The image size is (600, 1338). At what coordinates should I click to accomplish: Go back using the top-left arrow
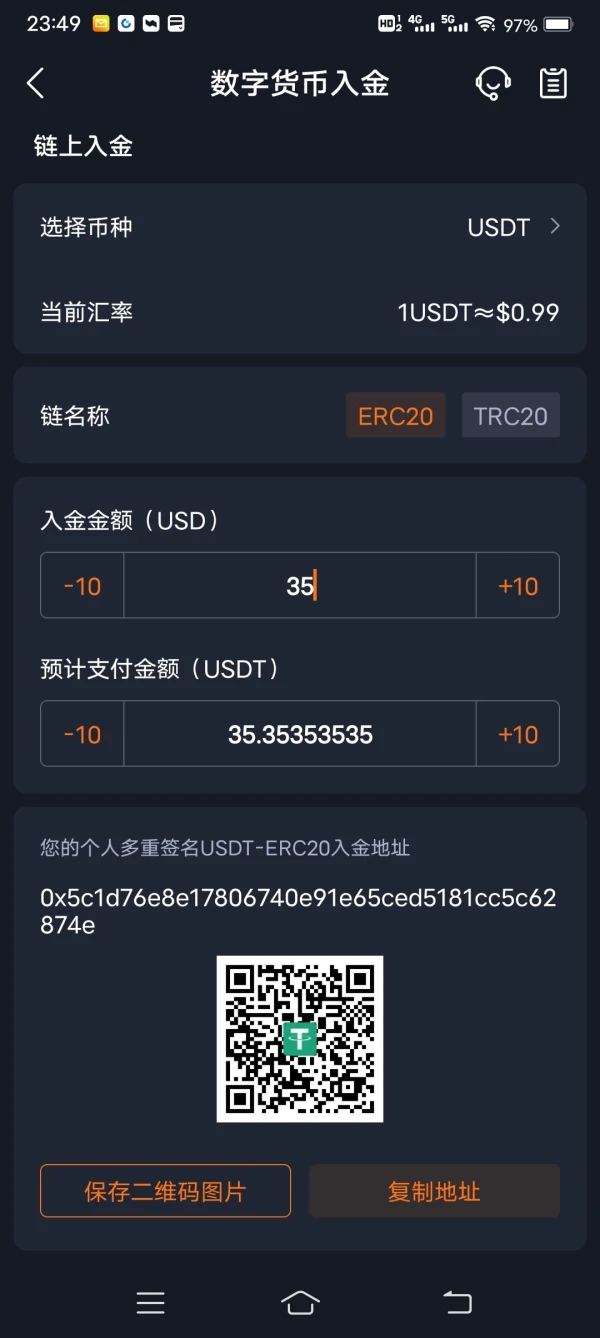click(x=36, y=83)
